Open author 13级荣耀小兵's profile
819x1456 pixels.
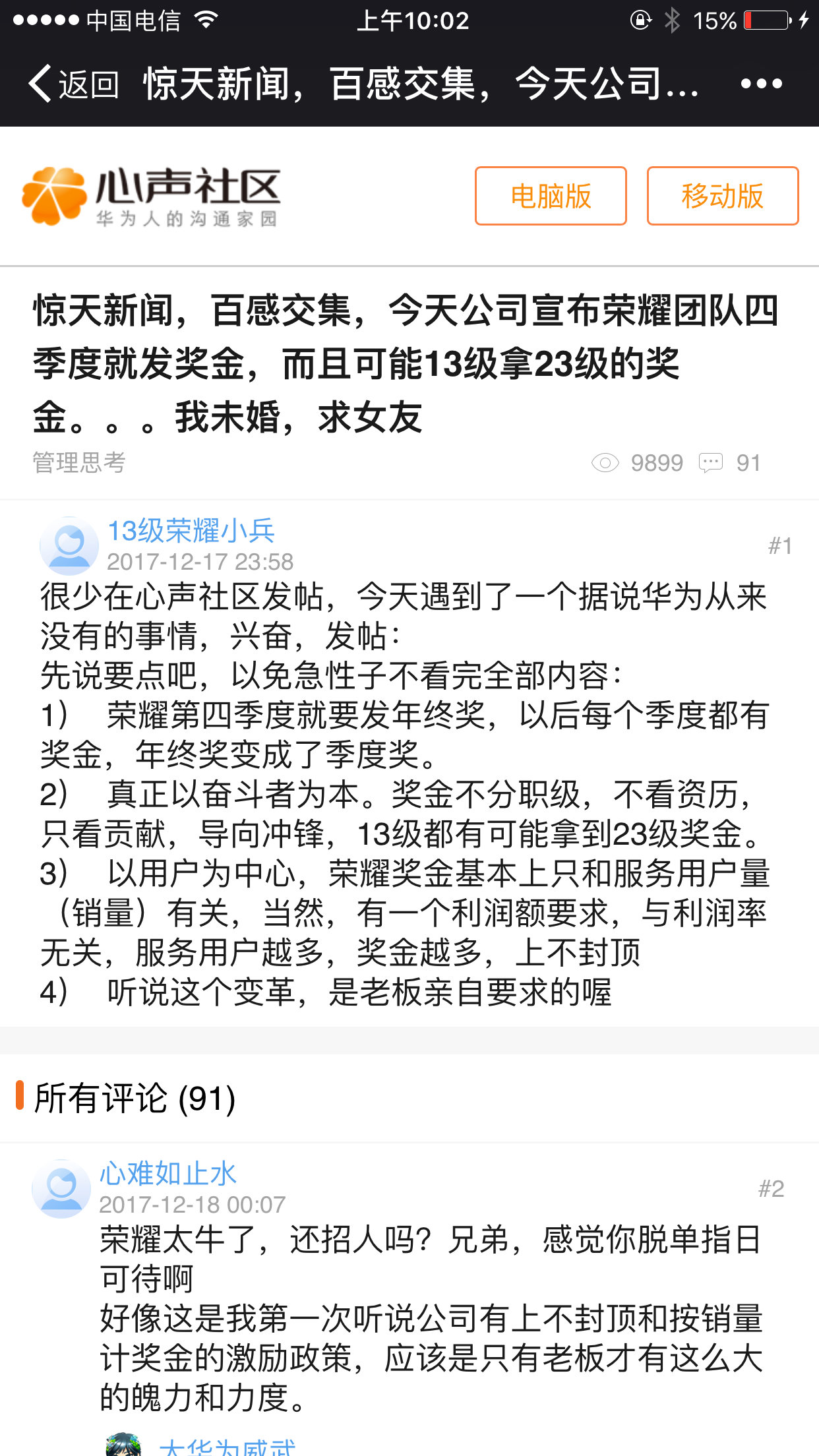[191, 531]
